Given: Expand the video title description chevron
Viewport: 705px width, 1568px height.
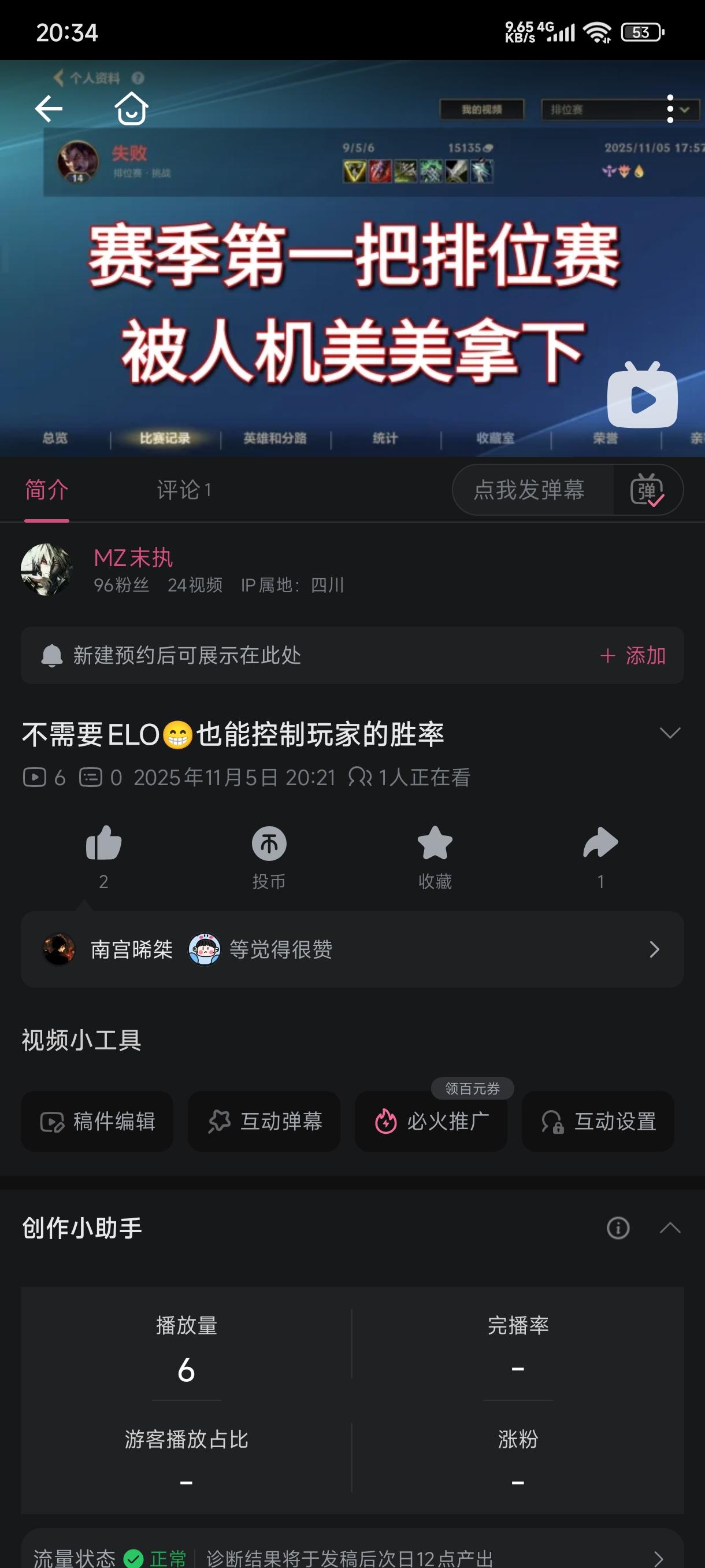Looking at the screenshot, I should pos(669,734).
